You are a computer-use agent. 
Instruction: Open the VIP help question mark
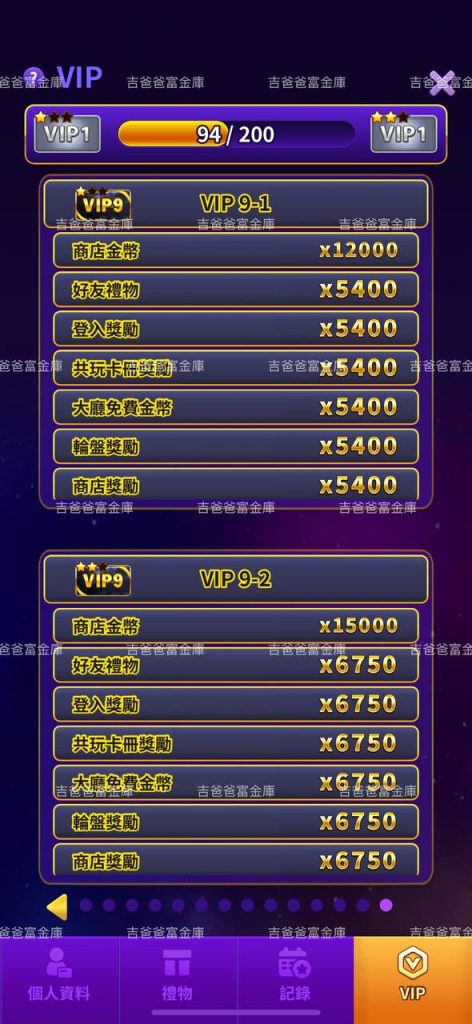(x=33, y=76)
